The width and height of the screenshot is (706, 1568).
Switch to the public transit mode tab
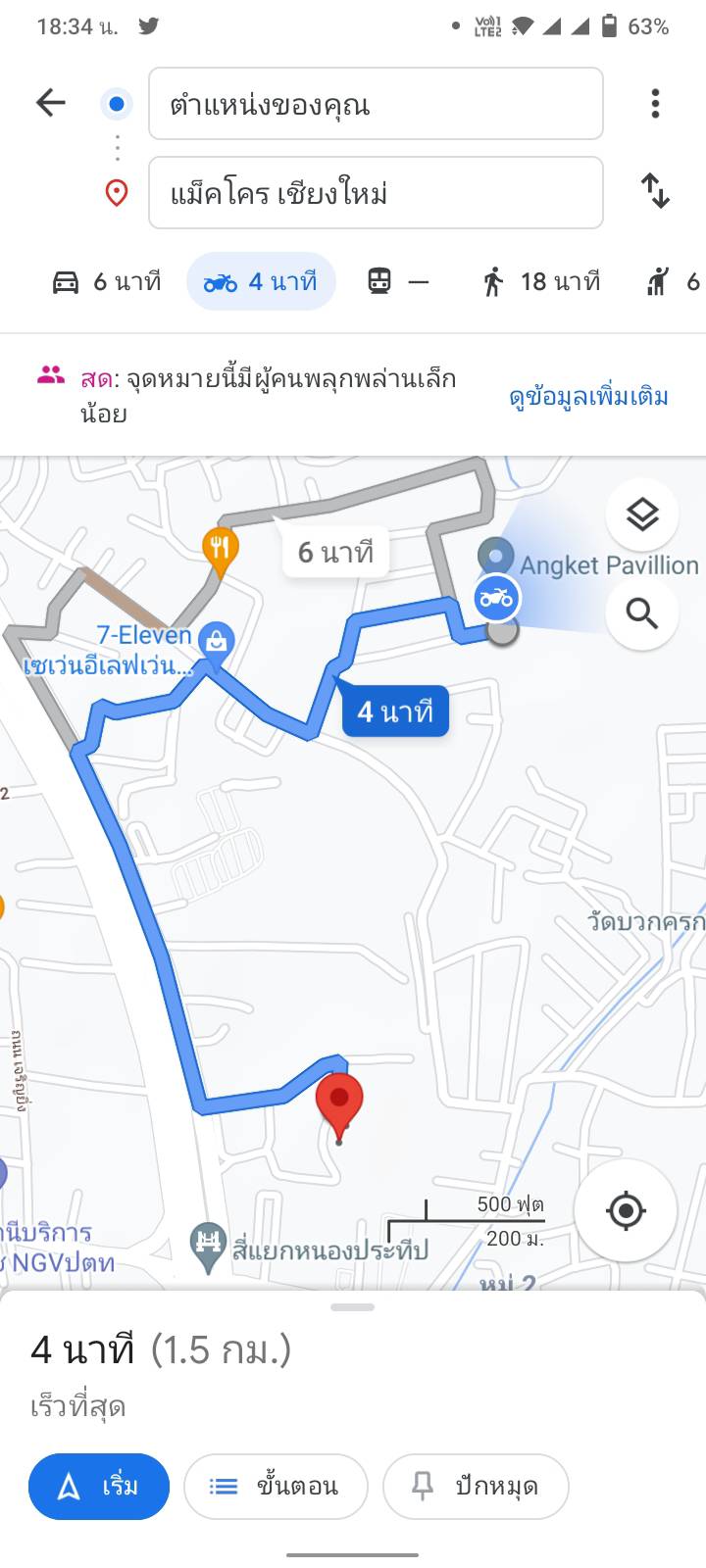398,282
